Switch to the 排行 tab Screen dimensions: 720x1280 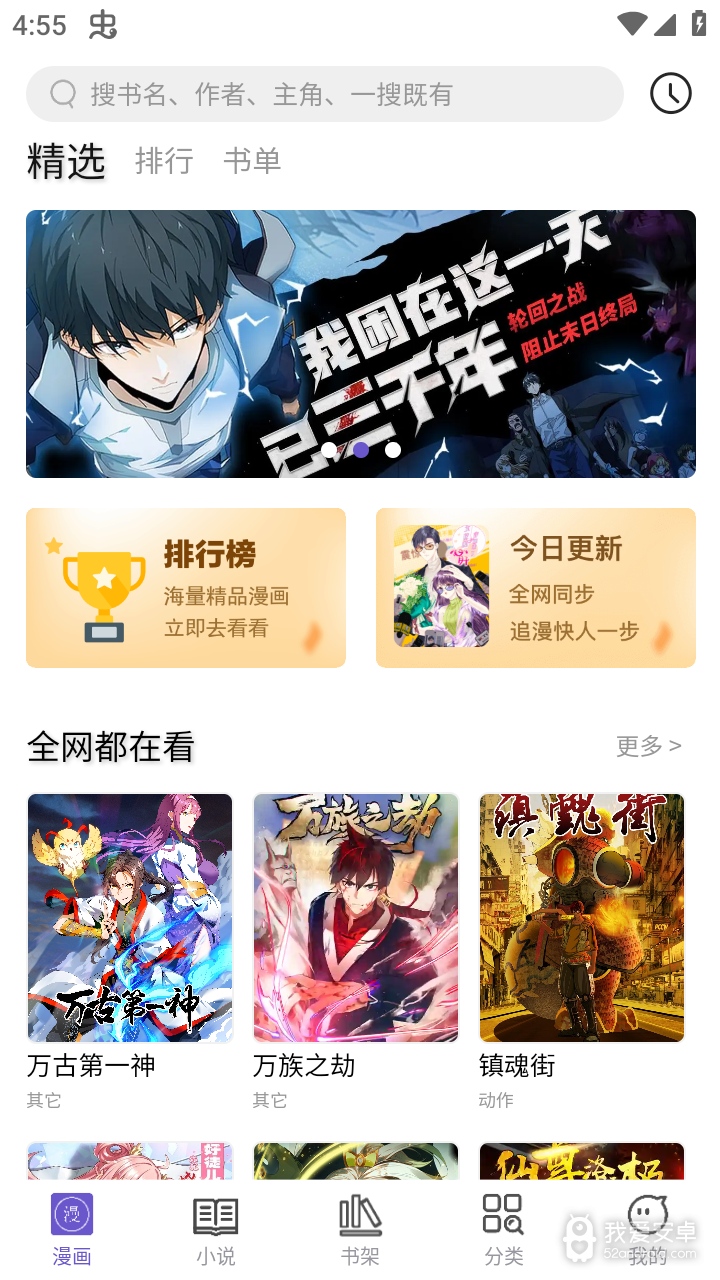pos(164,161)
